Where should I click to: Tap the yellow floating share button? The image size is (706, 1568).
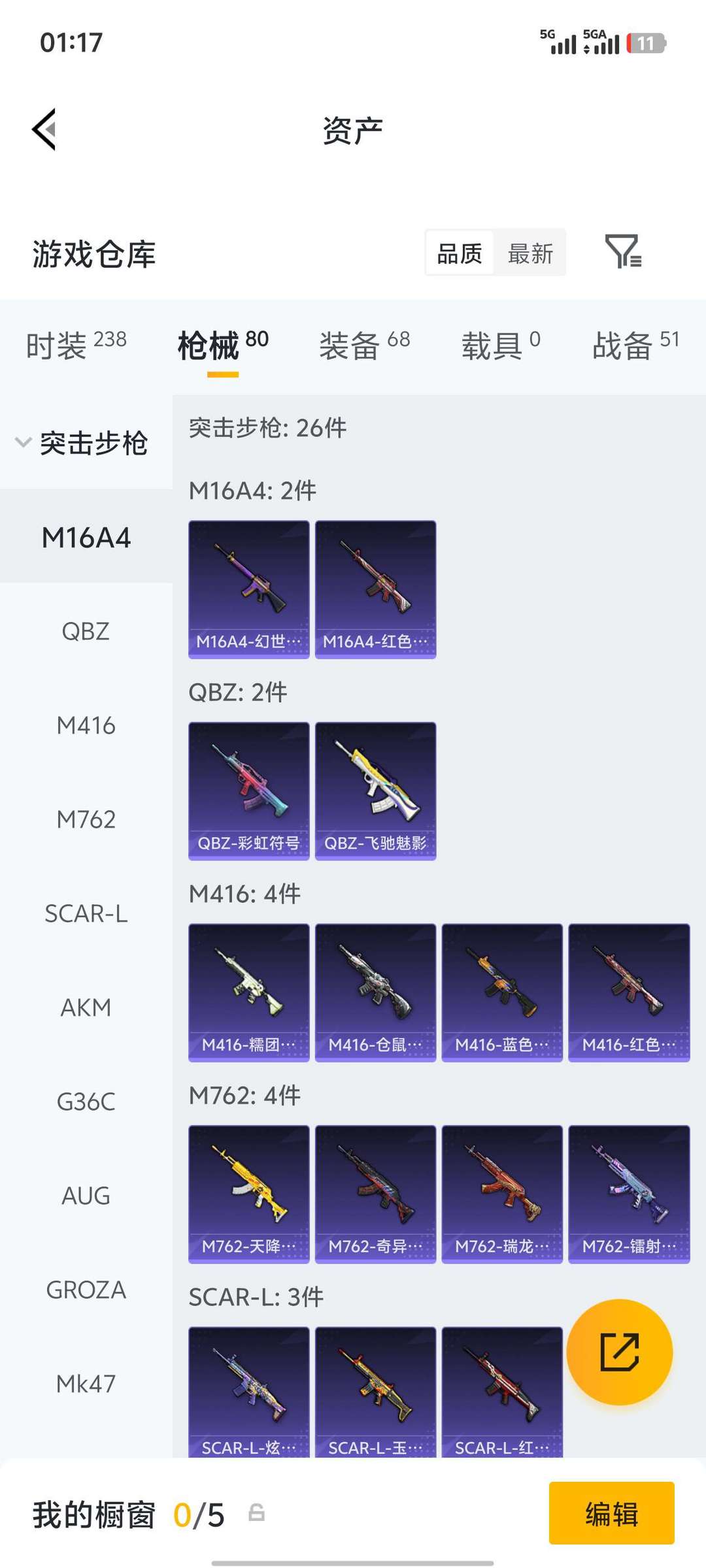[619, 1352]
